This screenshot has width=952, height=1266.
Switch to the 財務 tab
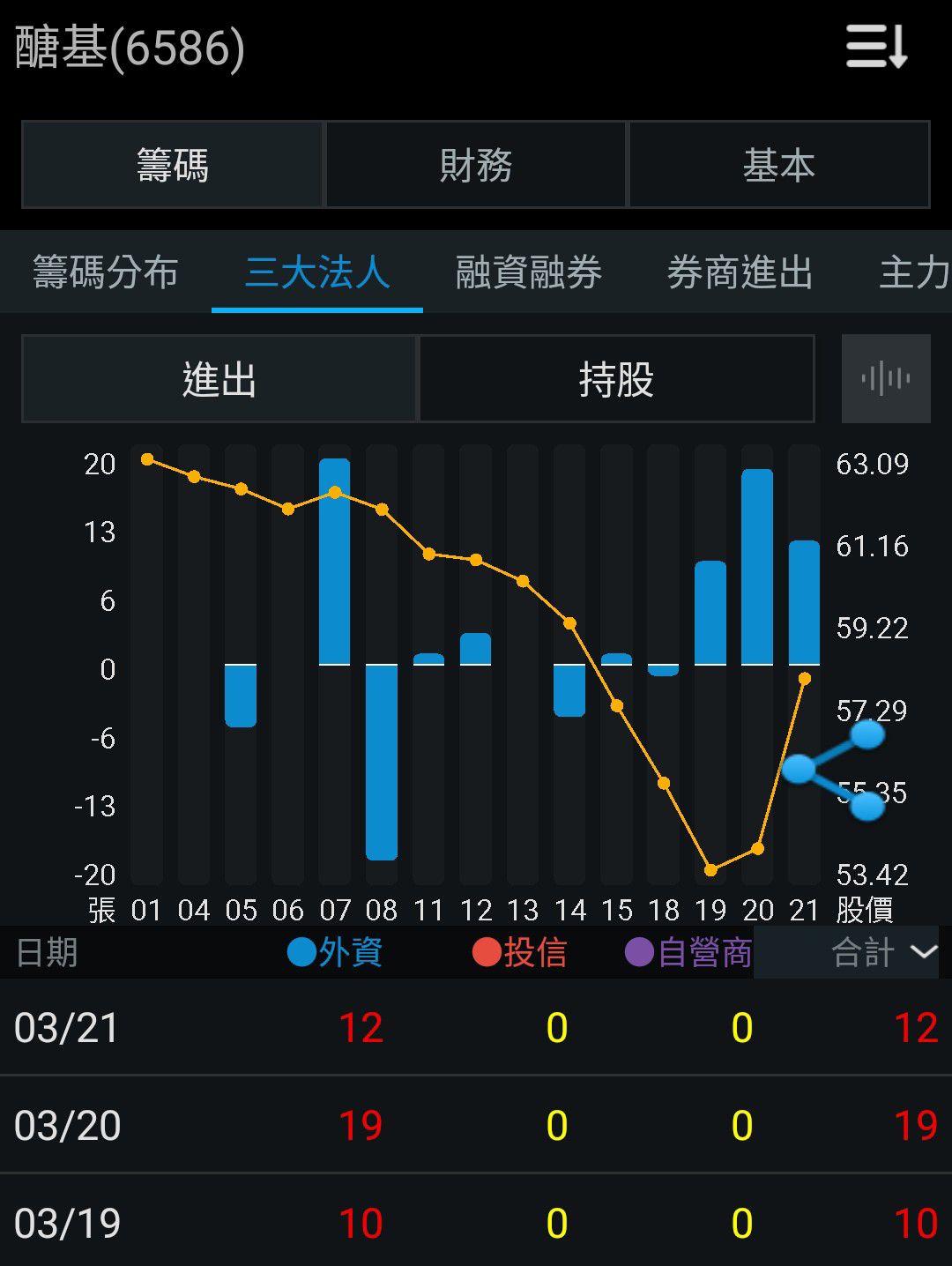pos(476,165)
